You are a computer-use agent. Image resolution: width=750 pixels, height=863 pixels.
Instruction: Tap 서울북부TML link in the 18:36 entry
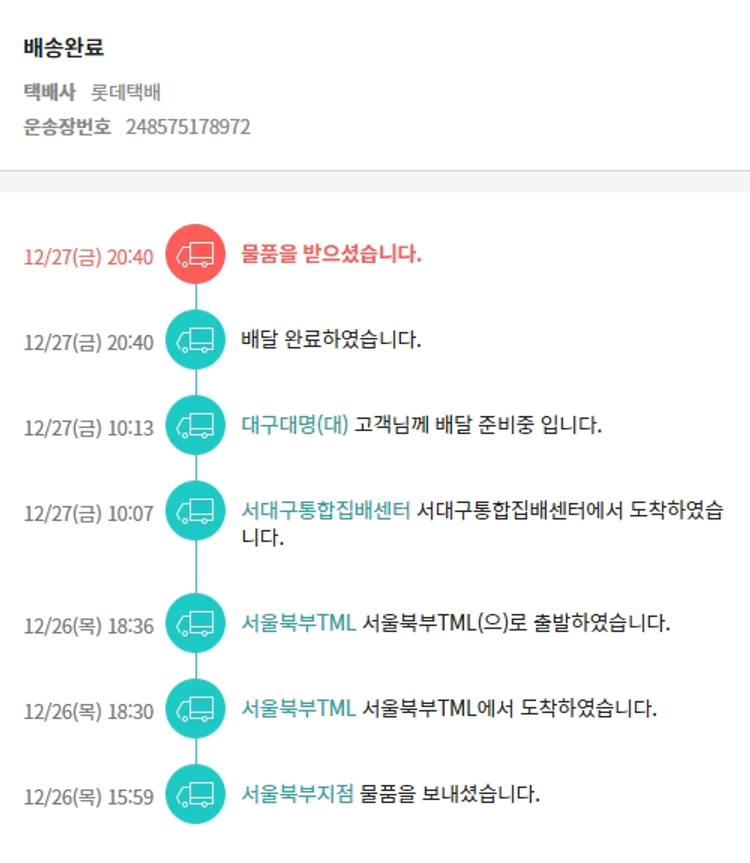click(x=298, y=623)
